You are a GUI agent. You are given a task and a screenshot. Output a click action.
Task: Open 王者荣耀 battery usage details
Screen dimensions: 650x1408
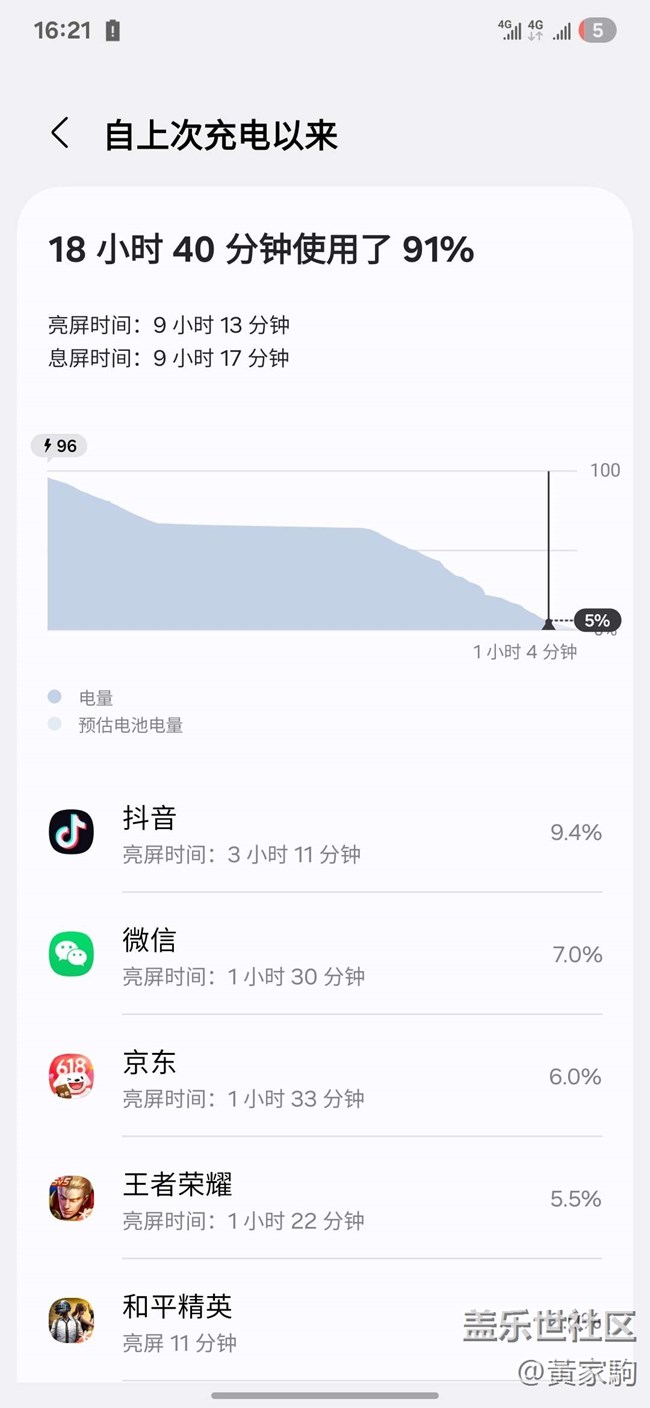(x=325, y=1198)
